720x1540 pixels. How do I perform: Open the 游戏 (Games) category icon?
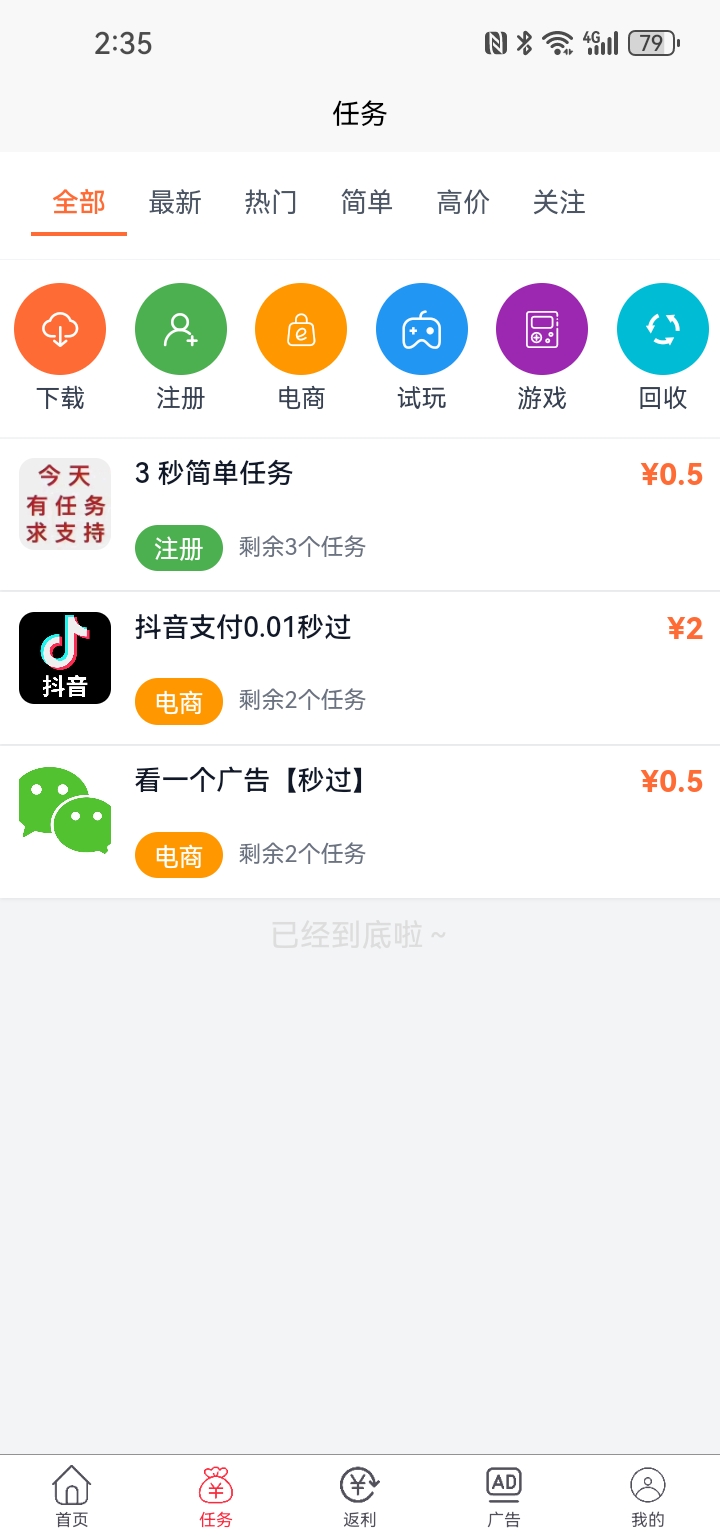click(541, 328)
